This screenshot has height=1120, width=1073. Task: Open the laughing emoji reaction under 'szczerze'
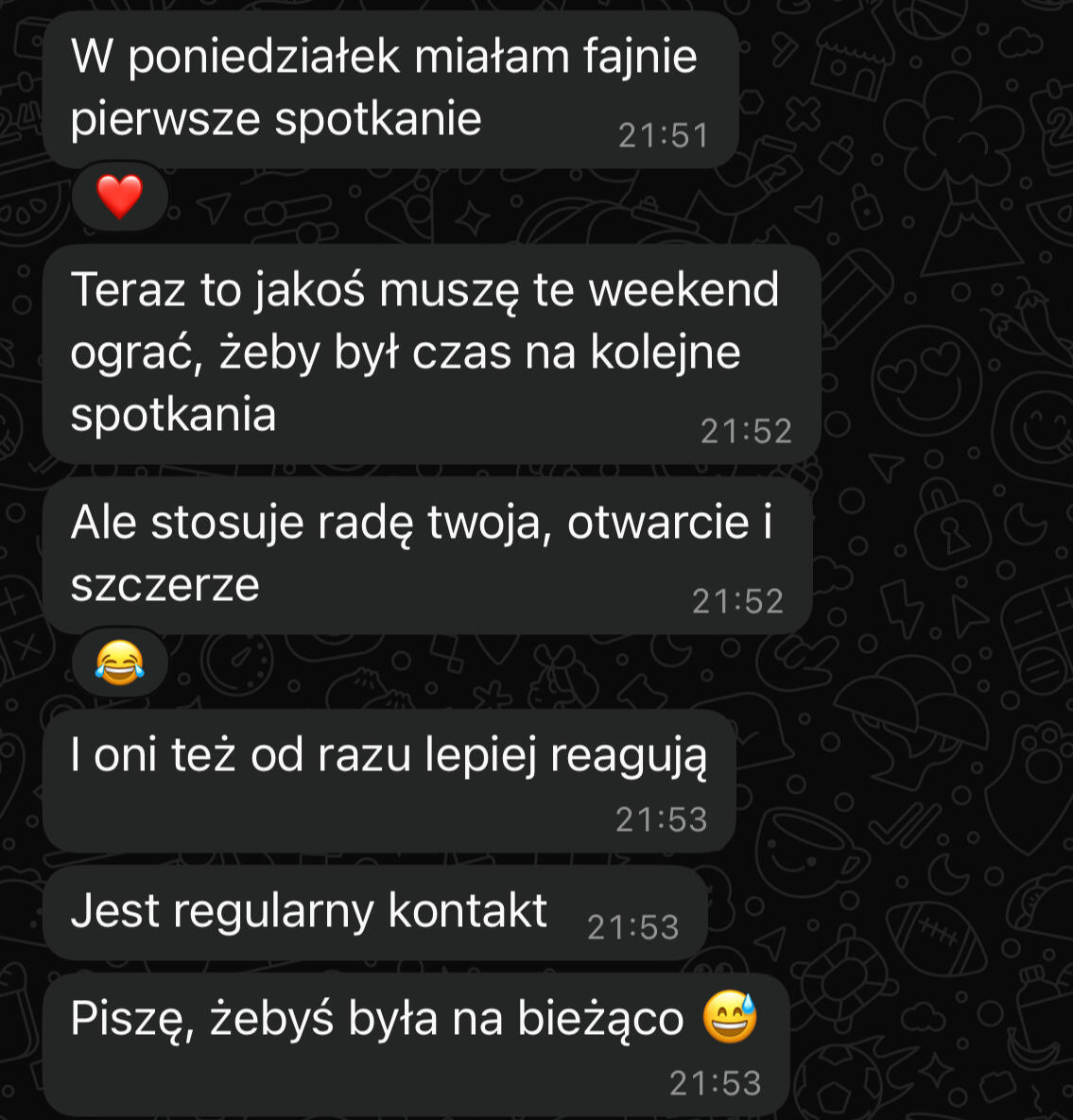point(120,662)
